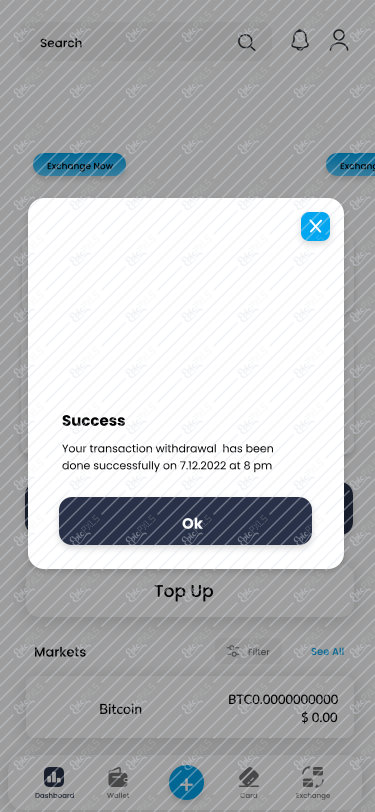
Task: Switch to the Card tab
Action: pos(249,784)
